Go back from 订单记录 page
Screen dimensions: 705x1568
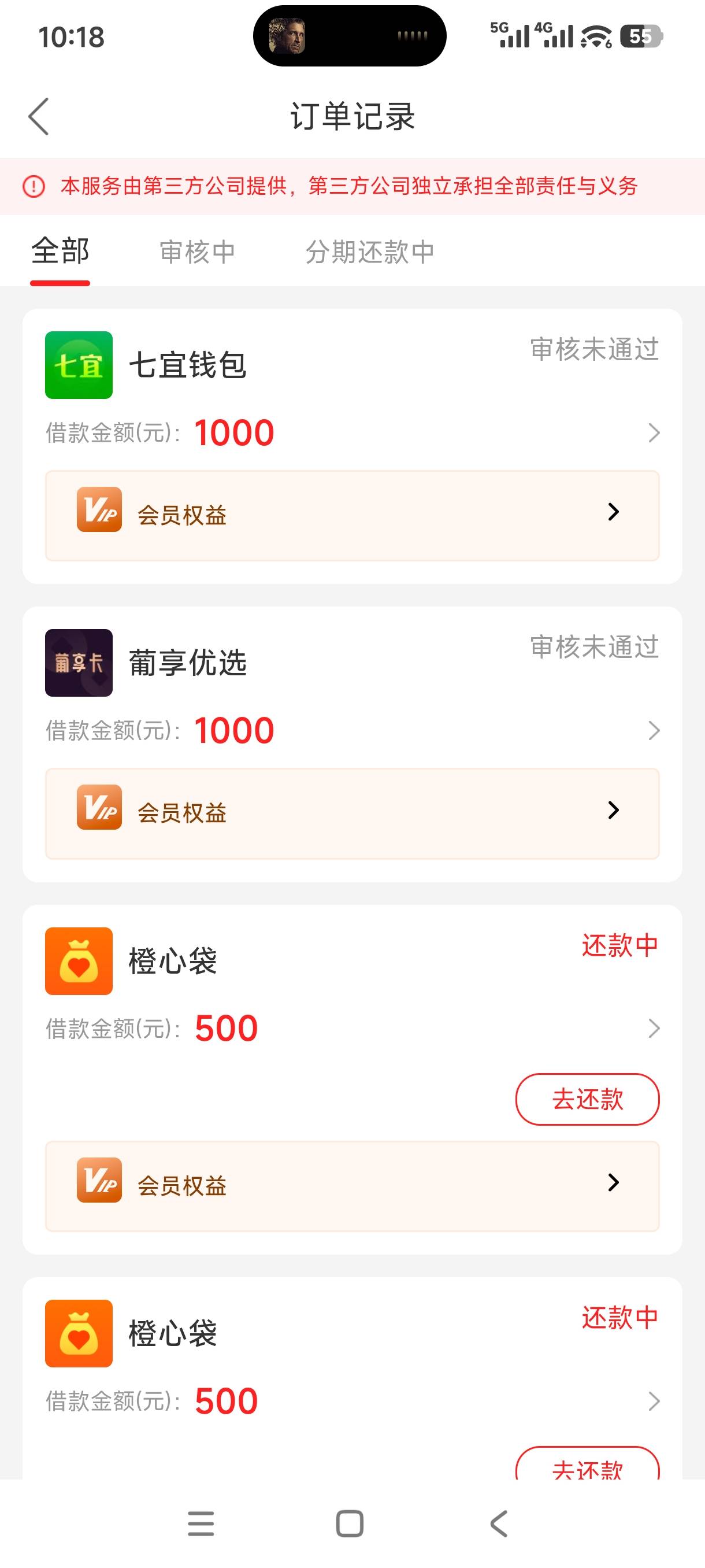coord(39,116)
